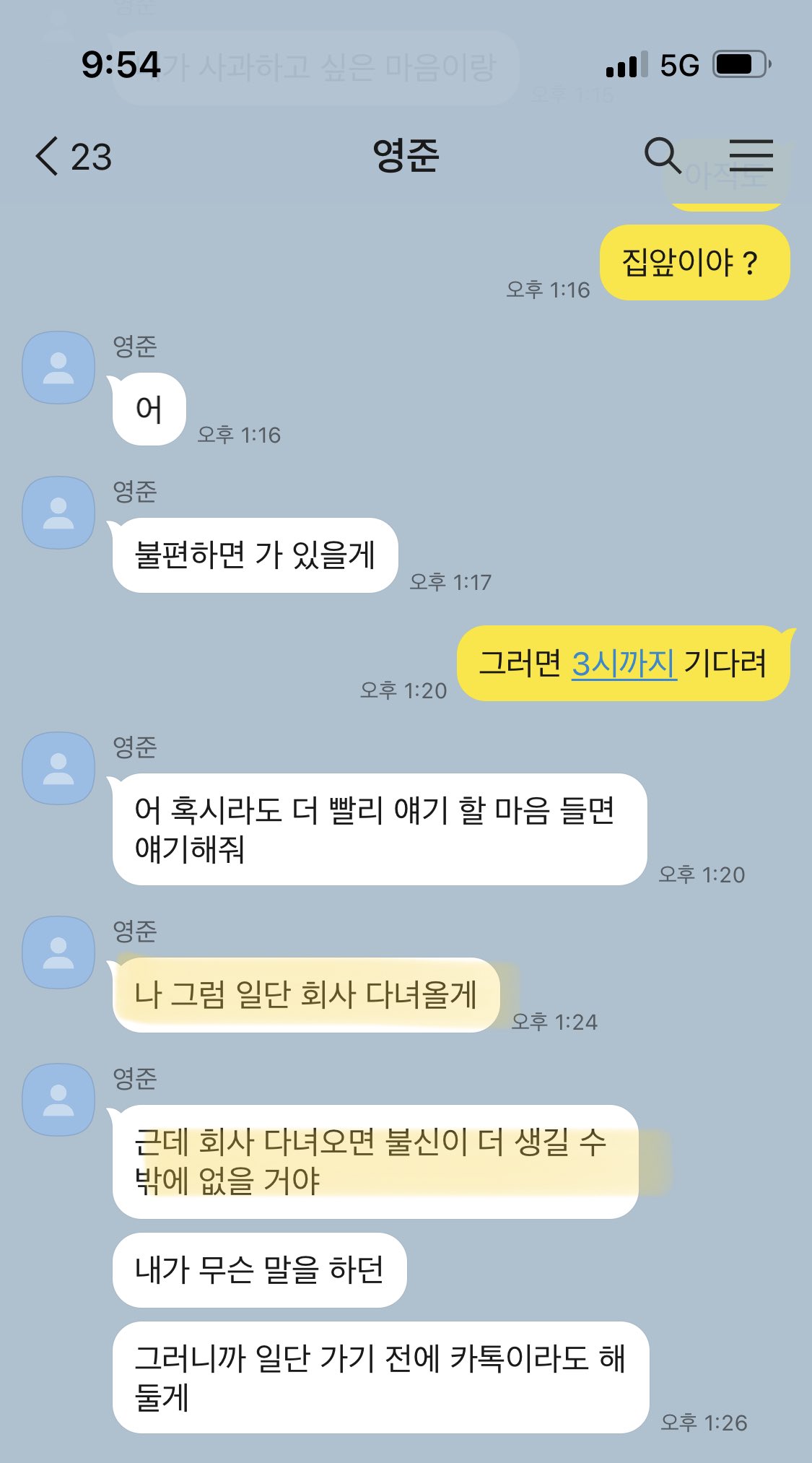Open 영준's avatar beside '불편하면 가 있을게'
This screenshot has height=1463, width=812.
click(x=58, y=513)
